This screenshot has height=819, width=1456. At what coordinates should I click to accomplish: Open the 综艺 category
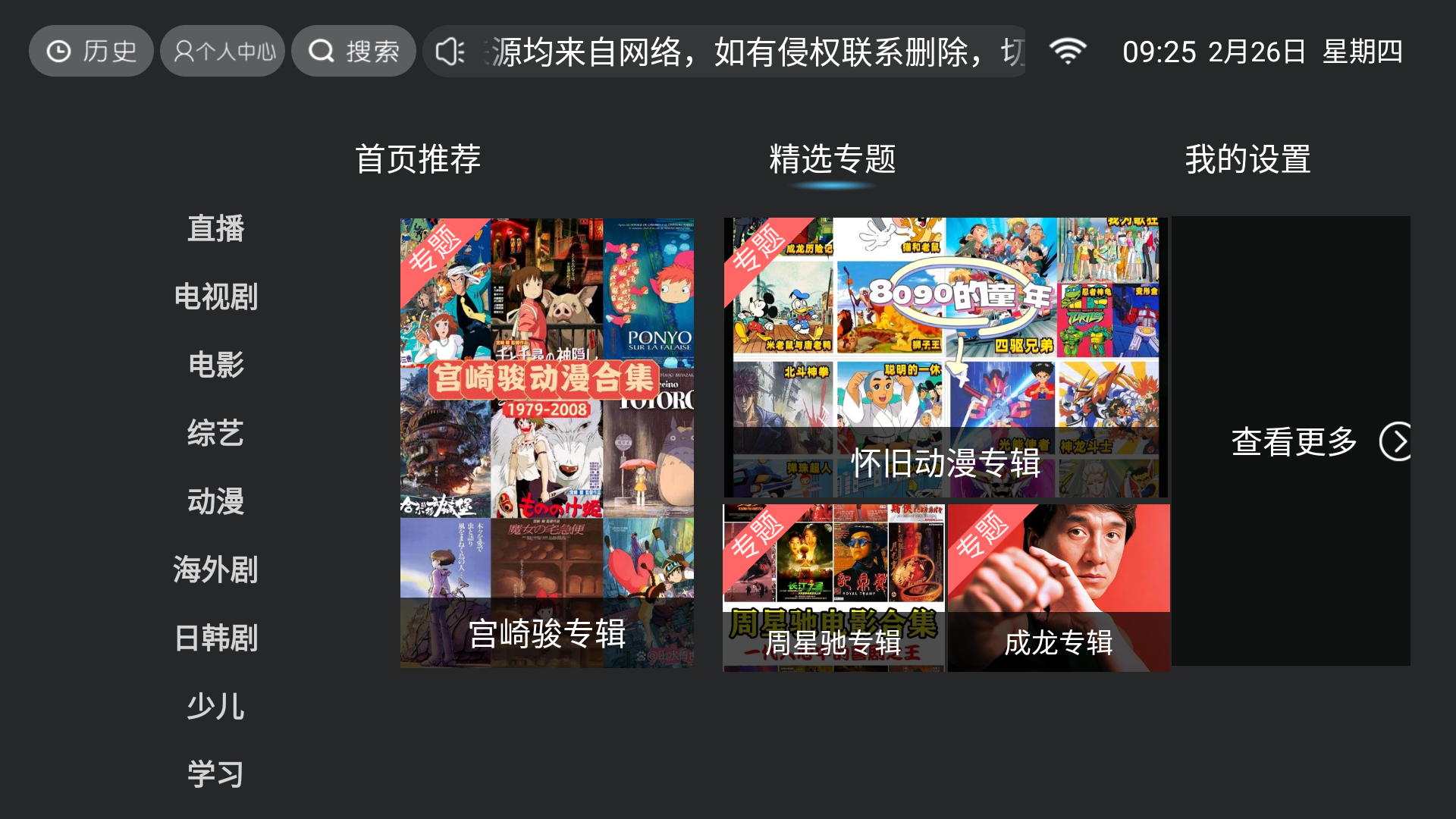(216, 433)
